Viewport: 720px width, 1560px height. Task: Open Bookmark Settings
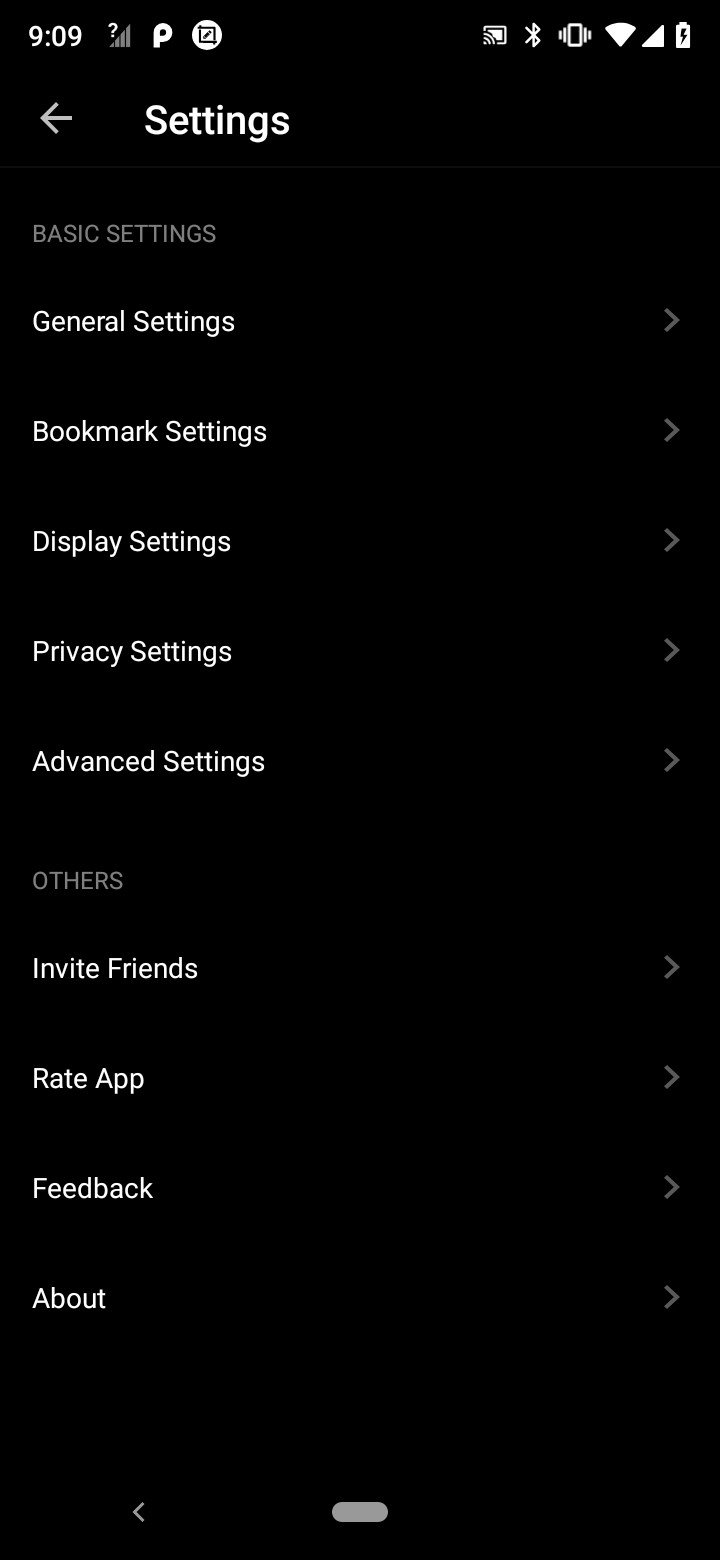tap(360, 431)
